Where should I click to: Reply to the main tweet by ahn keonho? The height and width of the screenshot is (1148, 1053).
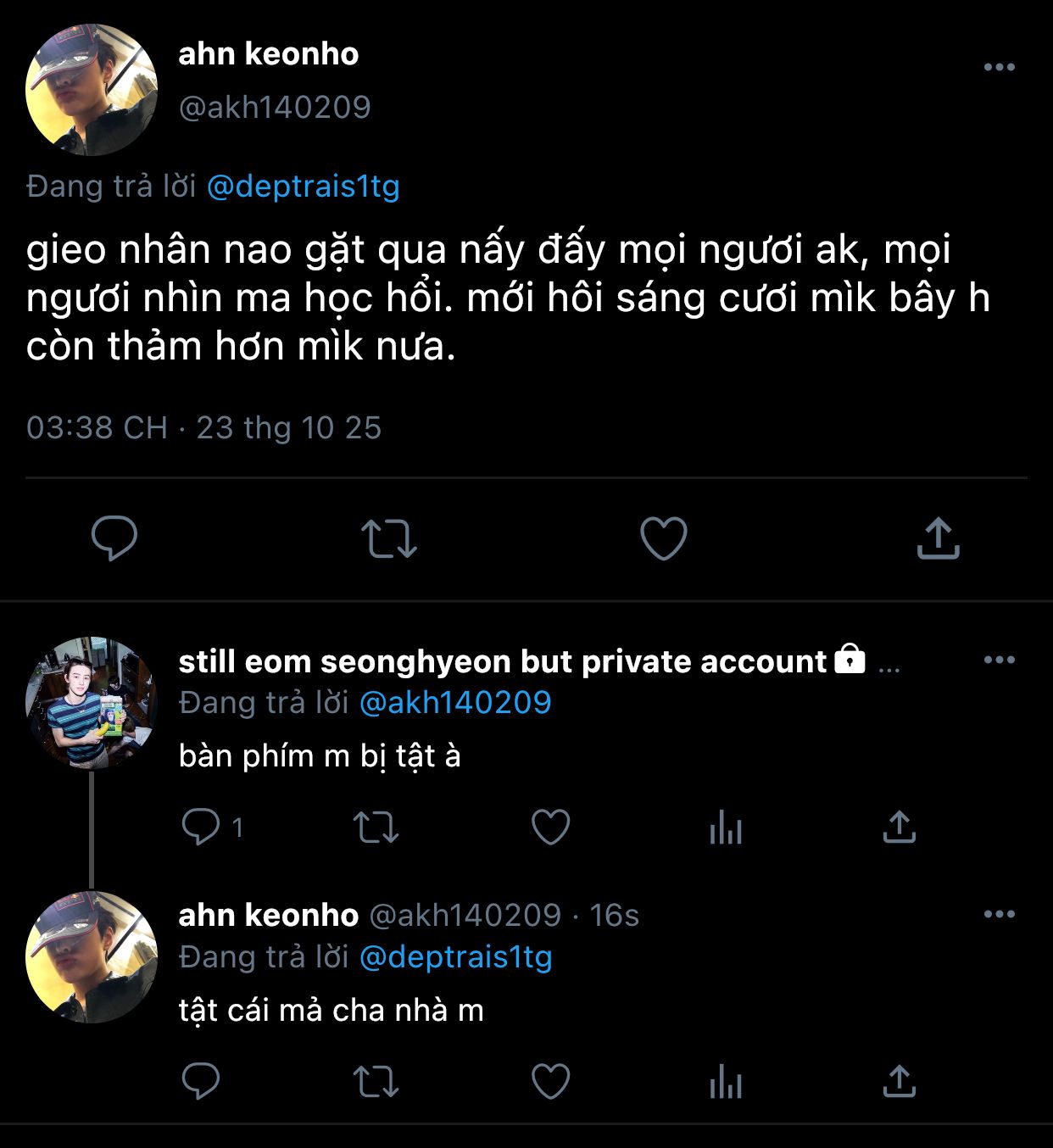click(114, 538)
